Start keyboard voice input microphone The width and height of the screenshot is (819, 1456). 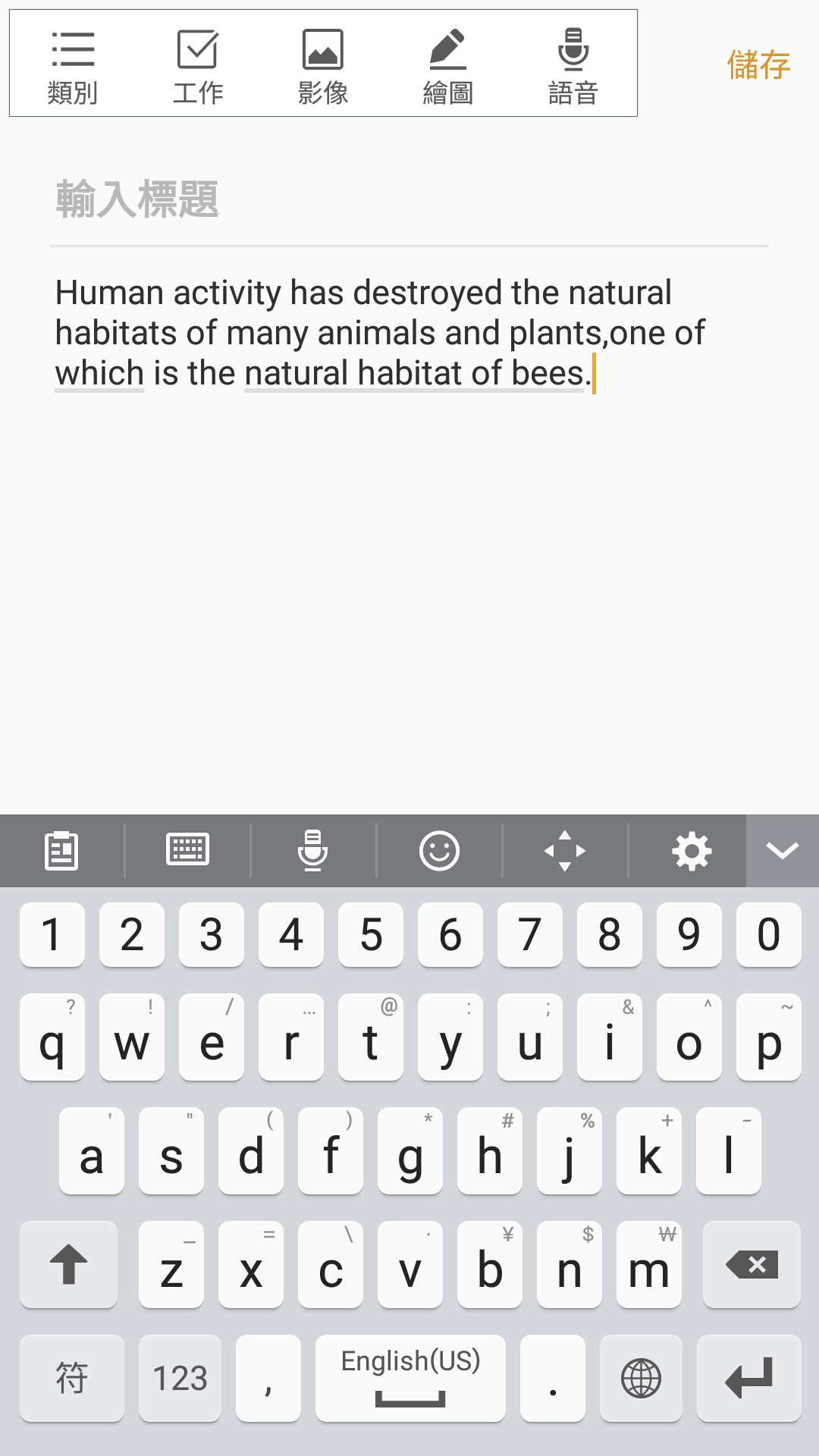[313, 851]
